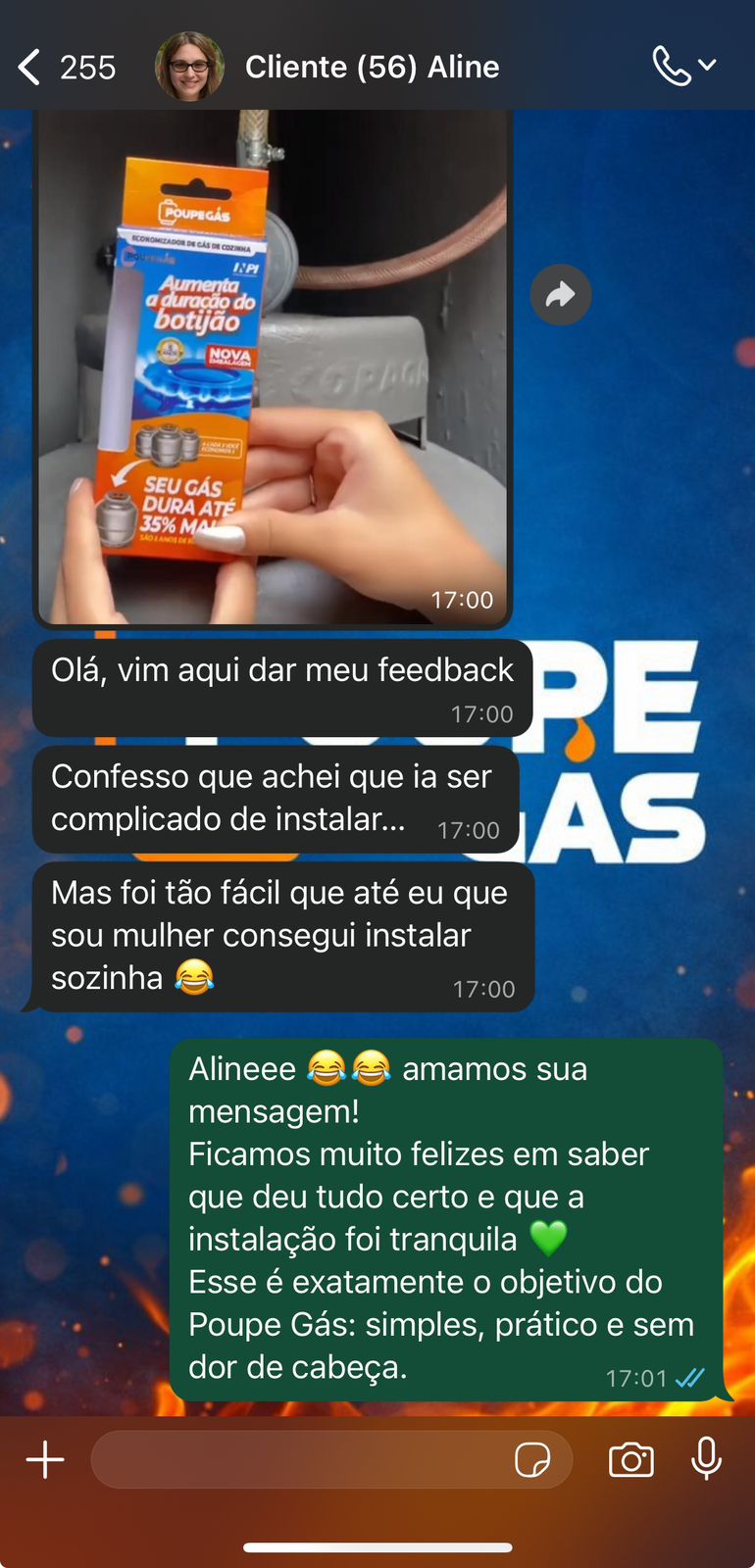Start a voice call with the phone icon
Viewport: 755px width, 1568px height.
pos(671,65)
